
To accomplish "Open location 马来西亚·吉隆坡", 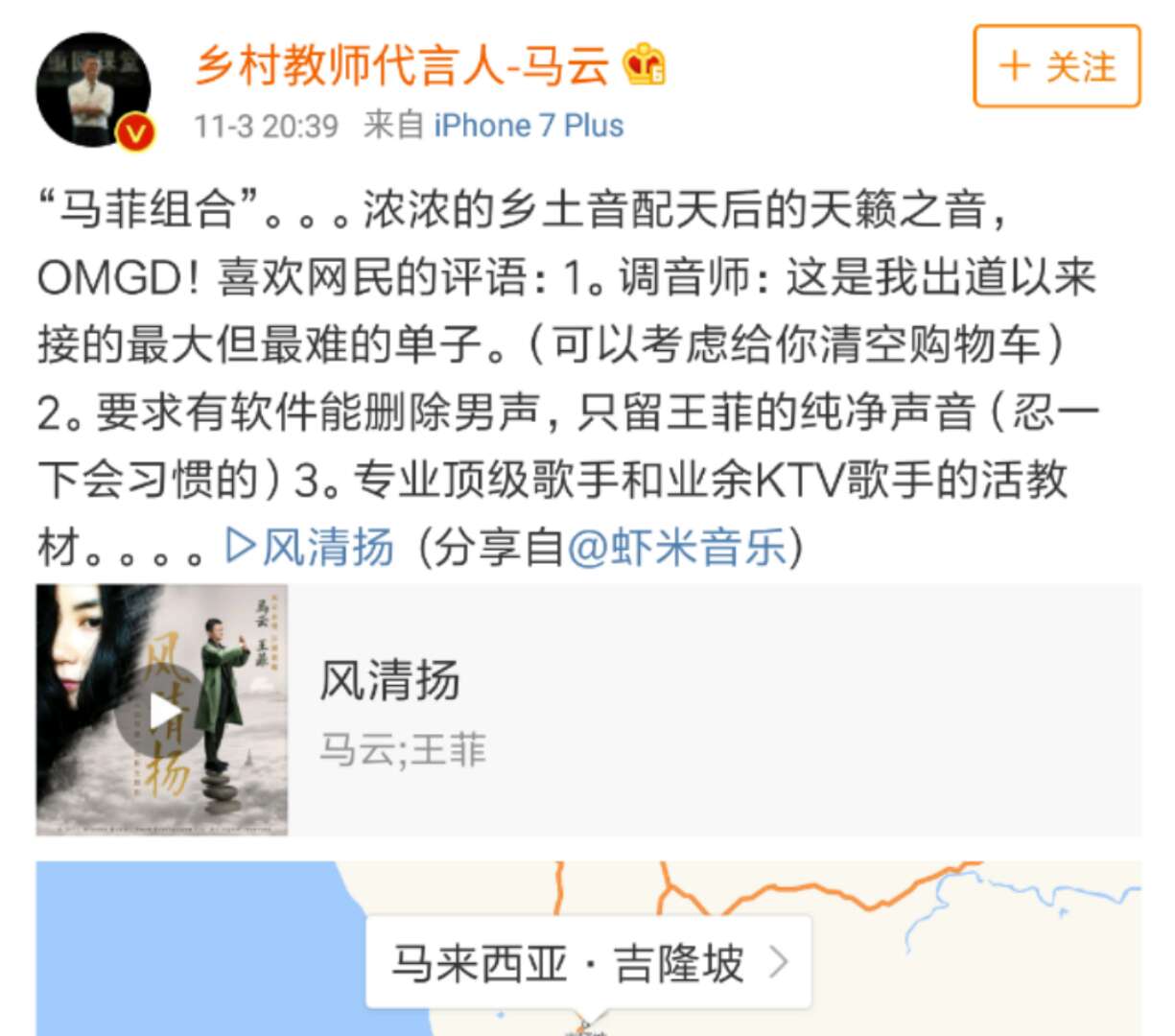I will [x=589, y=963].
